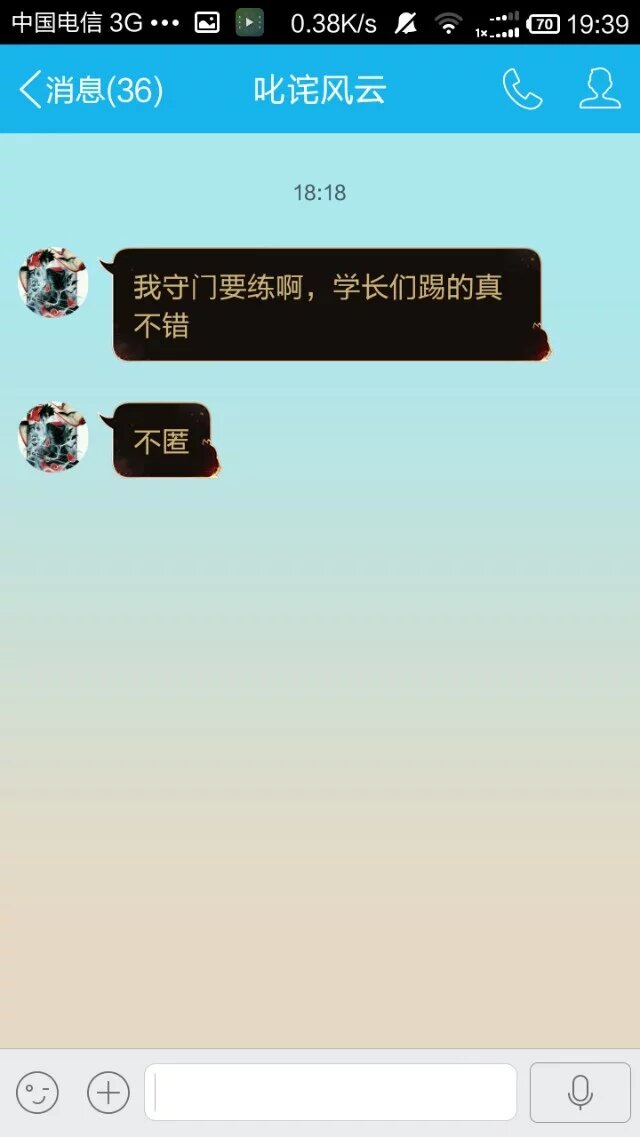Go back to the 消息 list

click(x=90, y=90)
